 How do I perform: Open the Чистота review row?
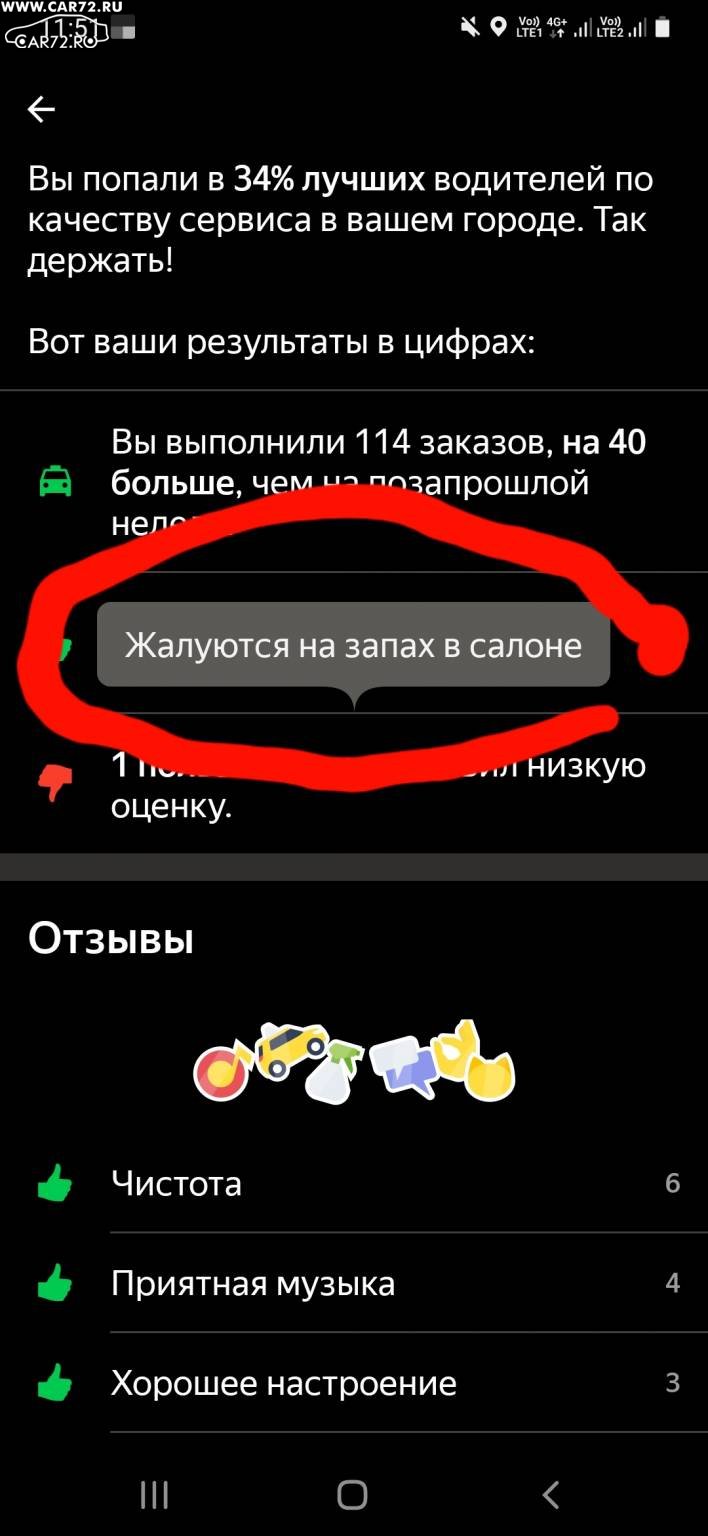(354, 1183)
